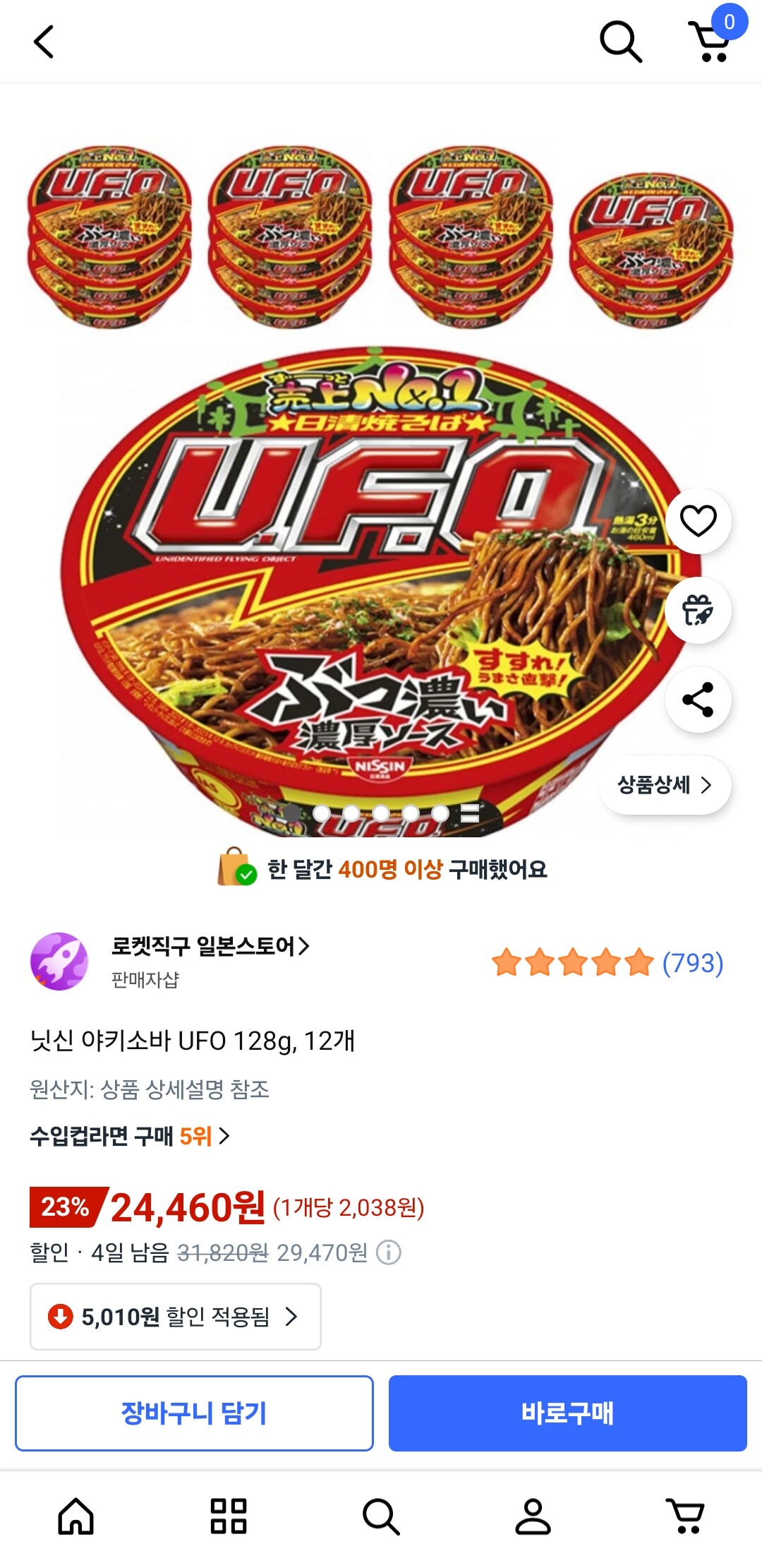Select the second product image dot
The height and width of the screenshot is (1568, 762).
click(x=322, y=813)
